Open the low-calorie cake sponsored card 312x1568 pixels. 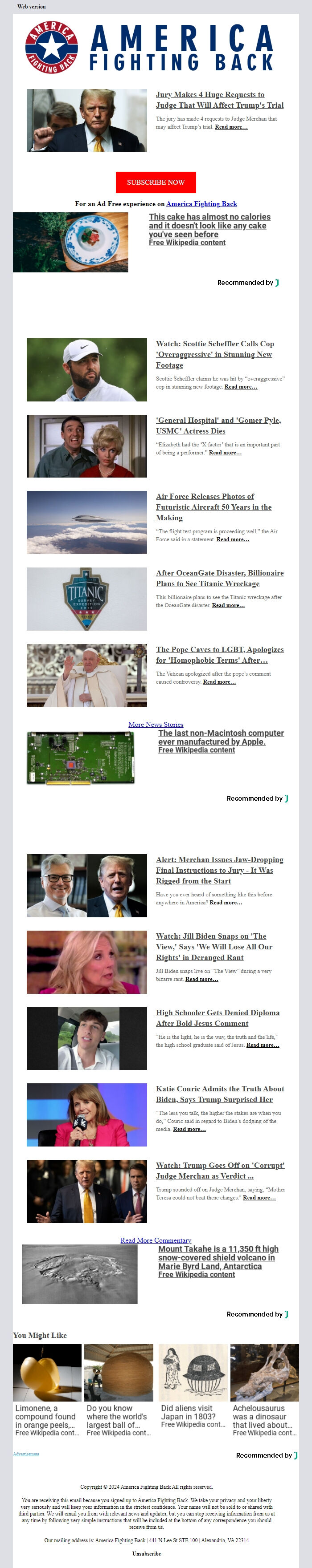[209, 226]
